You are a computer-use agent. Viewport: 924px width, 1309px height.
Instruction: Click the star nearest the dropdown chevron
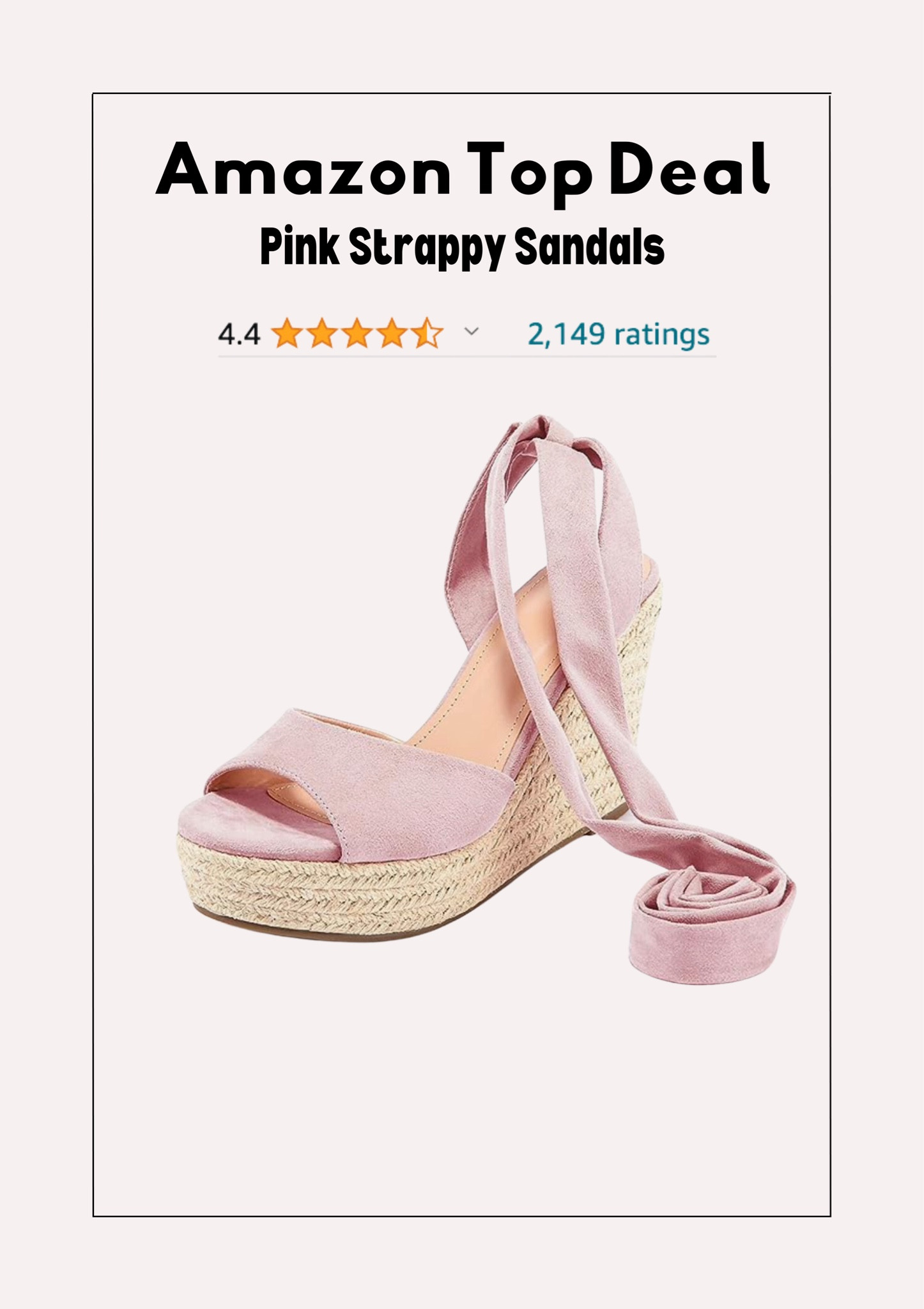pyautogui.click(x=426, y=333)
